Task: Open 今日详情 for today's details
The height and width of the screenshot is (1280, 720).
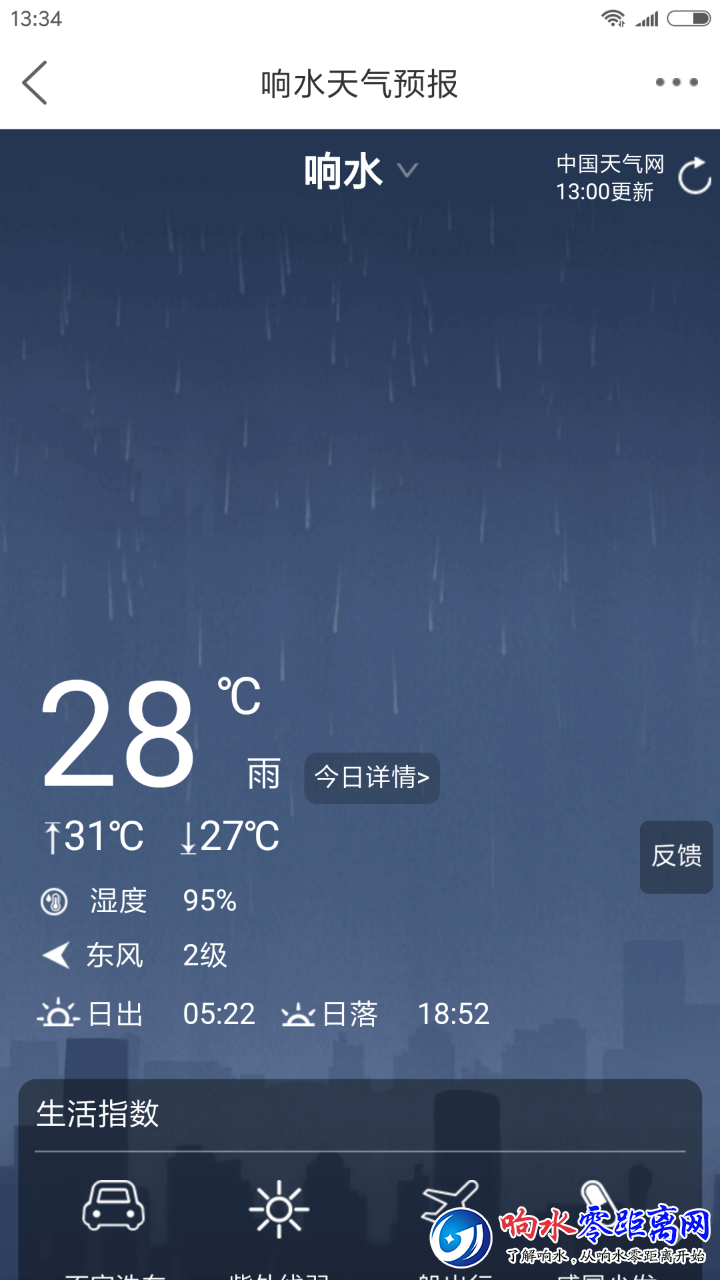Action: (372, 777)
